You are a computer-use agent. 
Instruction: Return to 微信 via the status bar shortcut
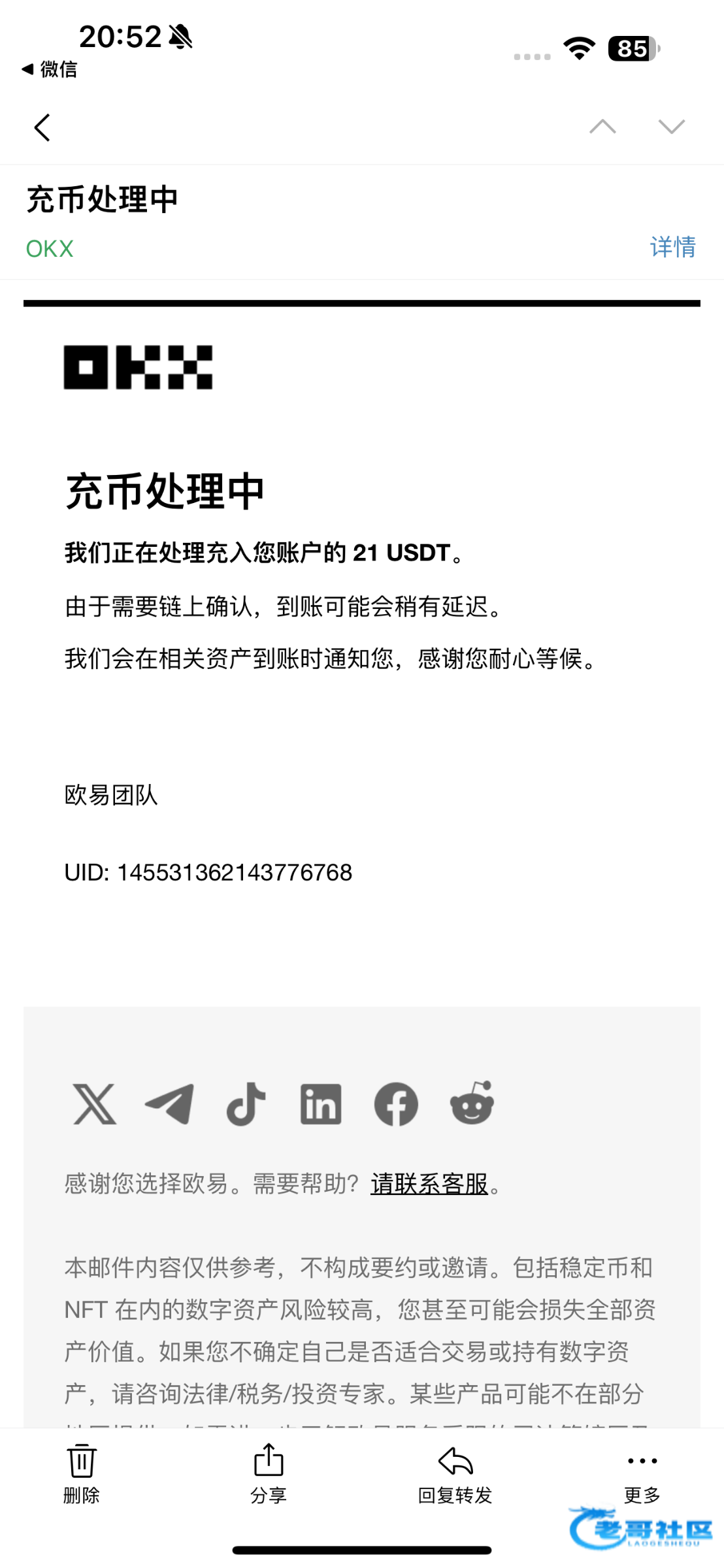pyautogui.click(x=50, y=69)
